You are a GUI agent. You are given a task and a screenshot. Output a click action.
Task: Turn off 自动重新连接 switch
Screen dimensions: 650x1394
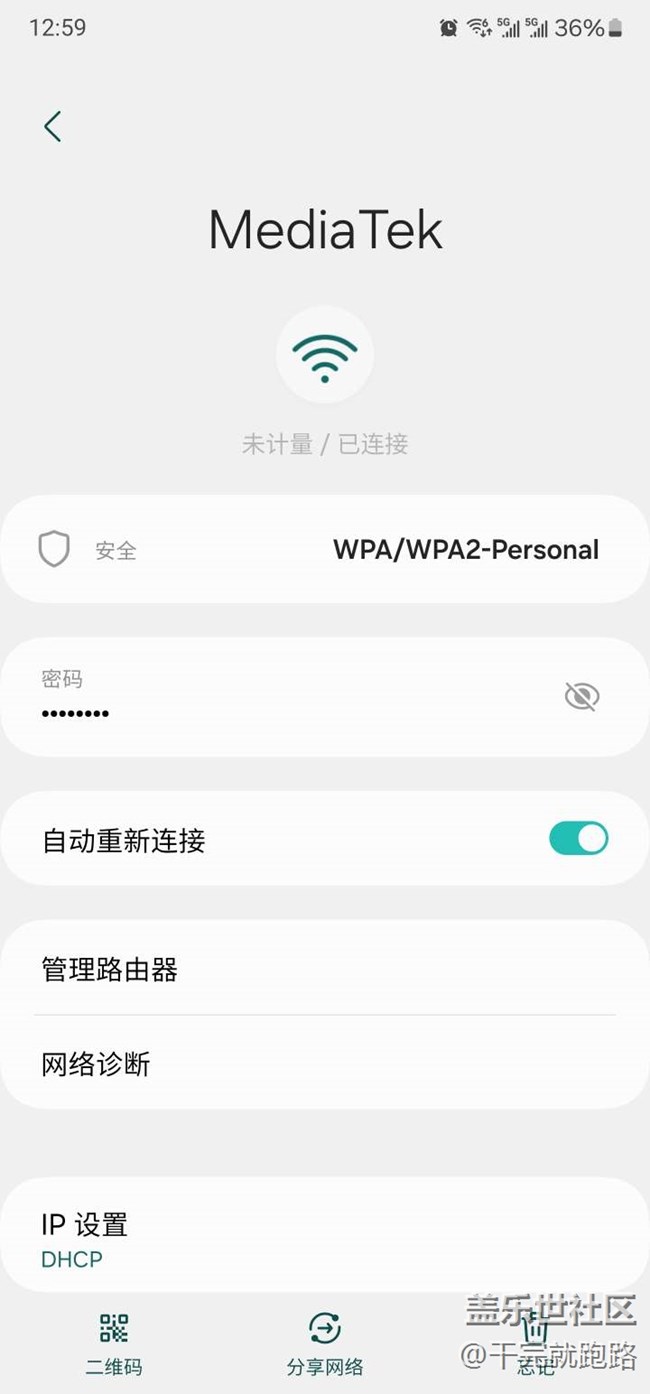pyautogui.click(x=578, y=839)
